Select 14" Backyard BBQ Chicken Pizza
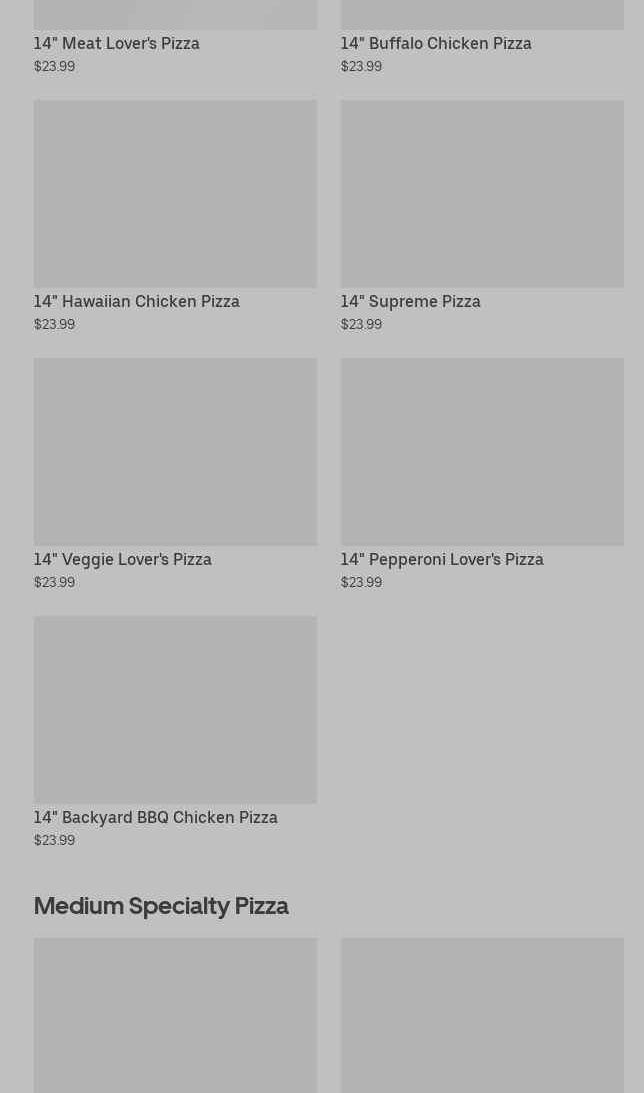 (175, 732)
